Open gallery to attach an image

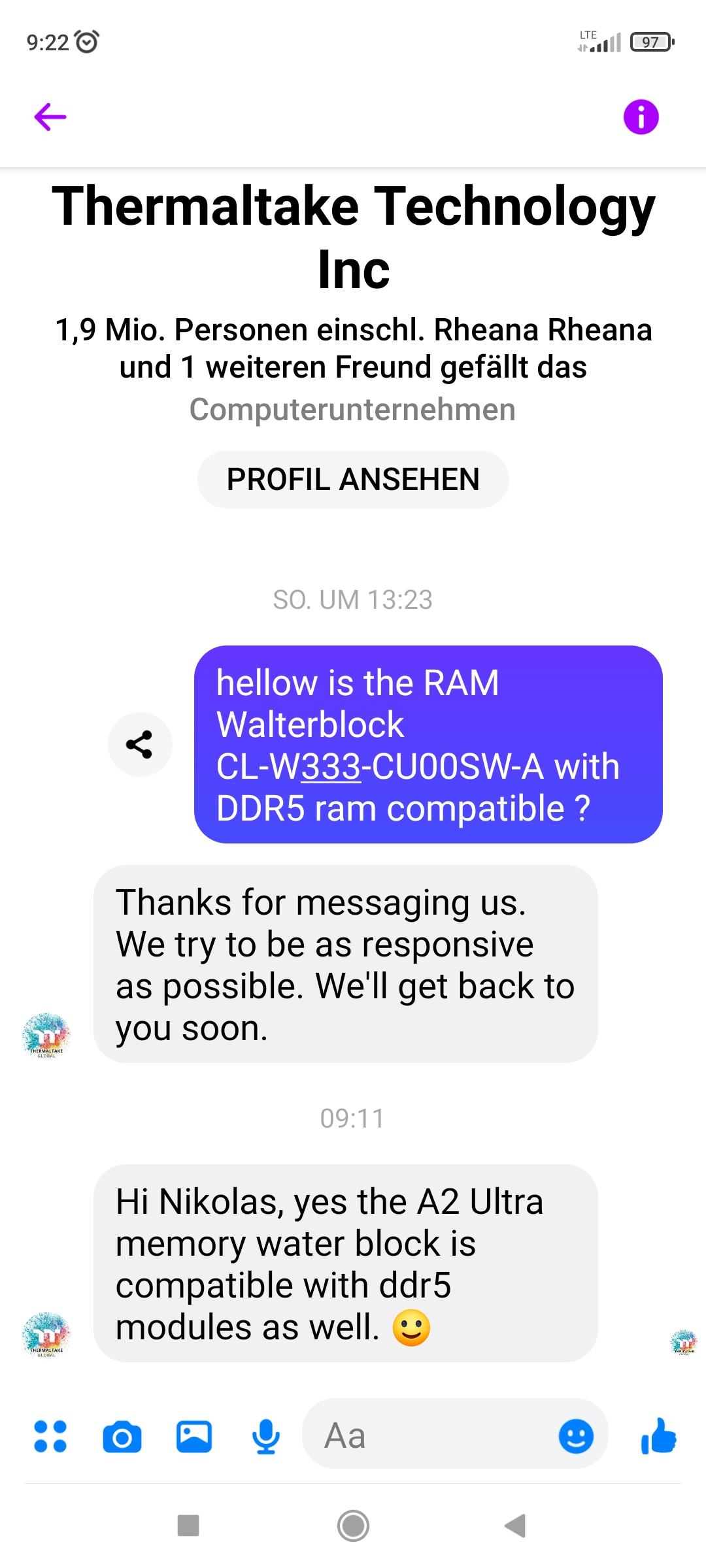point(194,1436)
